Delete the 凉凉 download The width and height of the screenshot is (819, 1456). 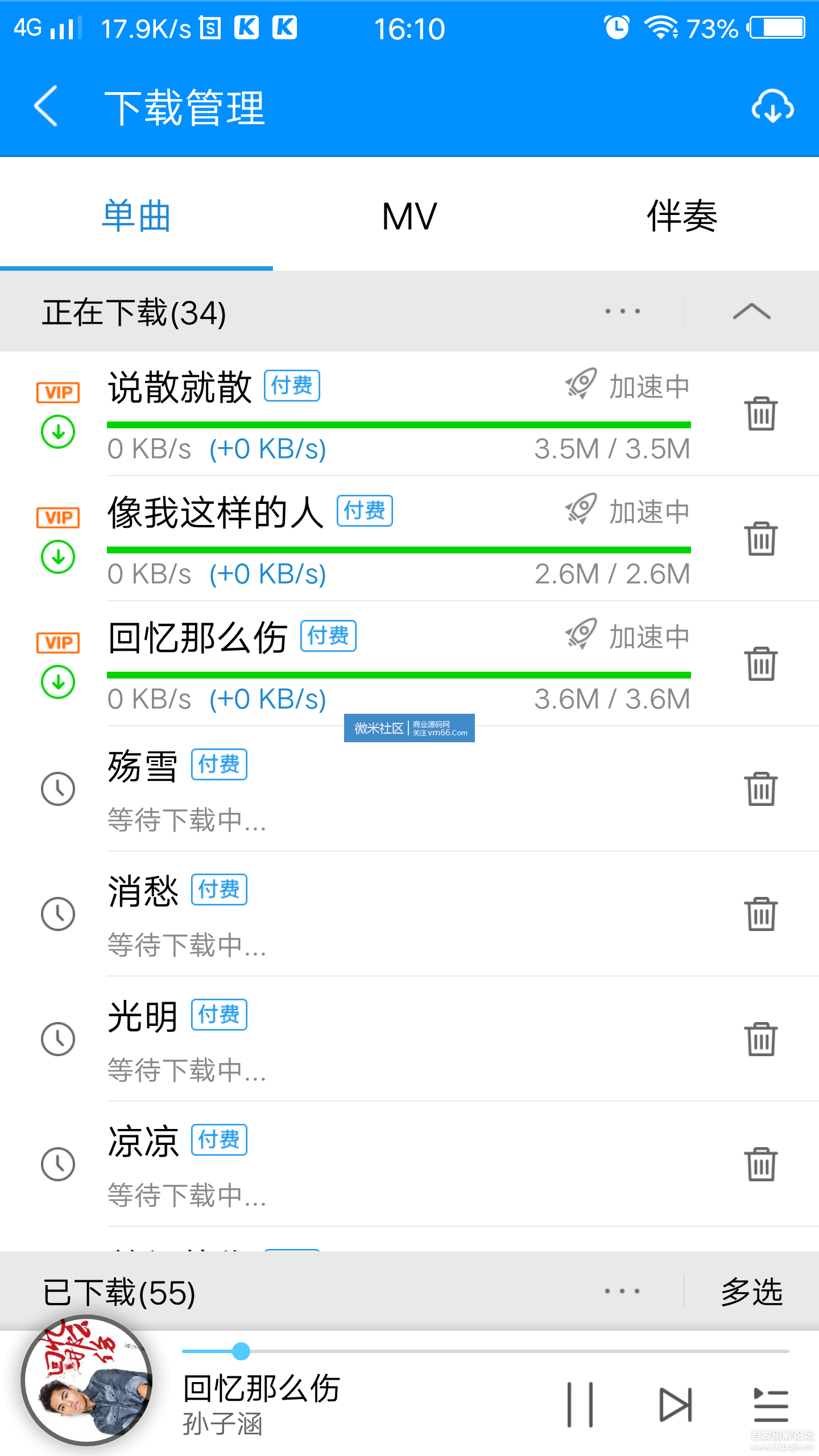point(761,1164)
